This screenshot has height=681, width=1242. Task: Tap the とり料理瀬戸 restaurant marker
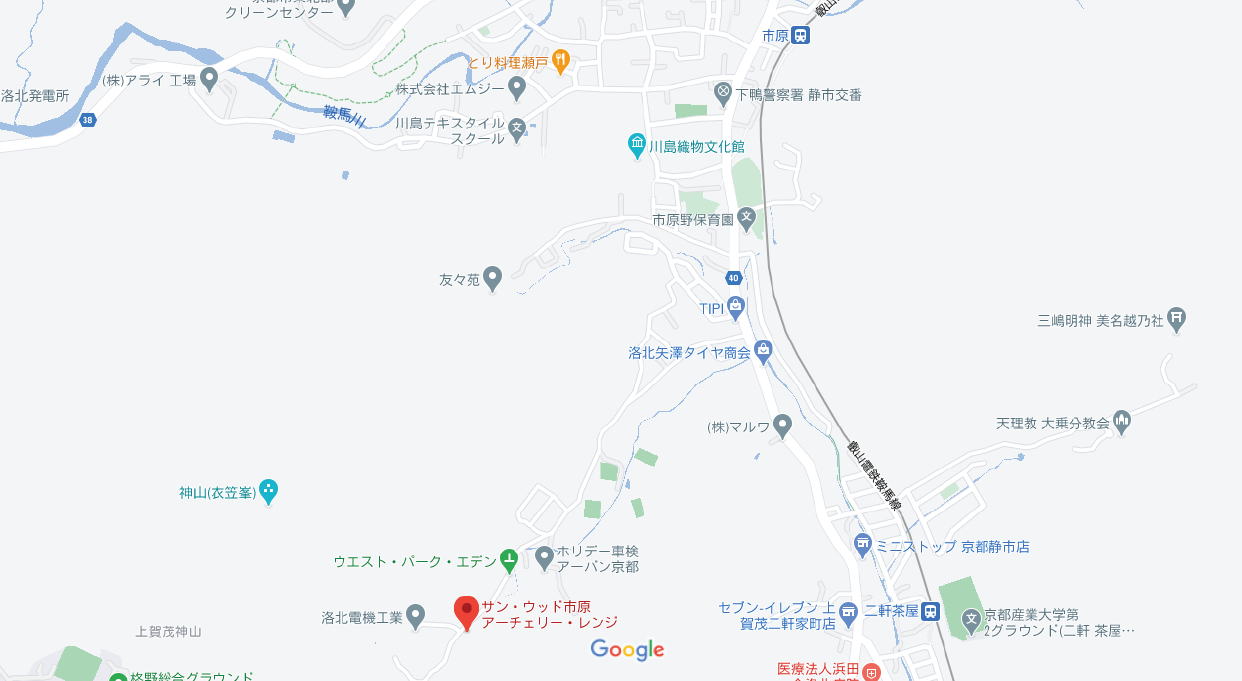[x=561, y=62]
